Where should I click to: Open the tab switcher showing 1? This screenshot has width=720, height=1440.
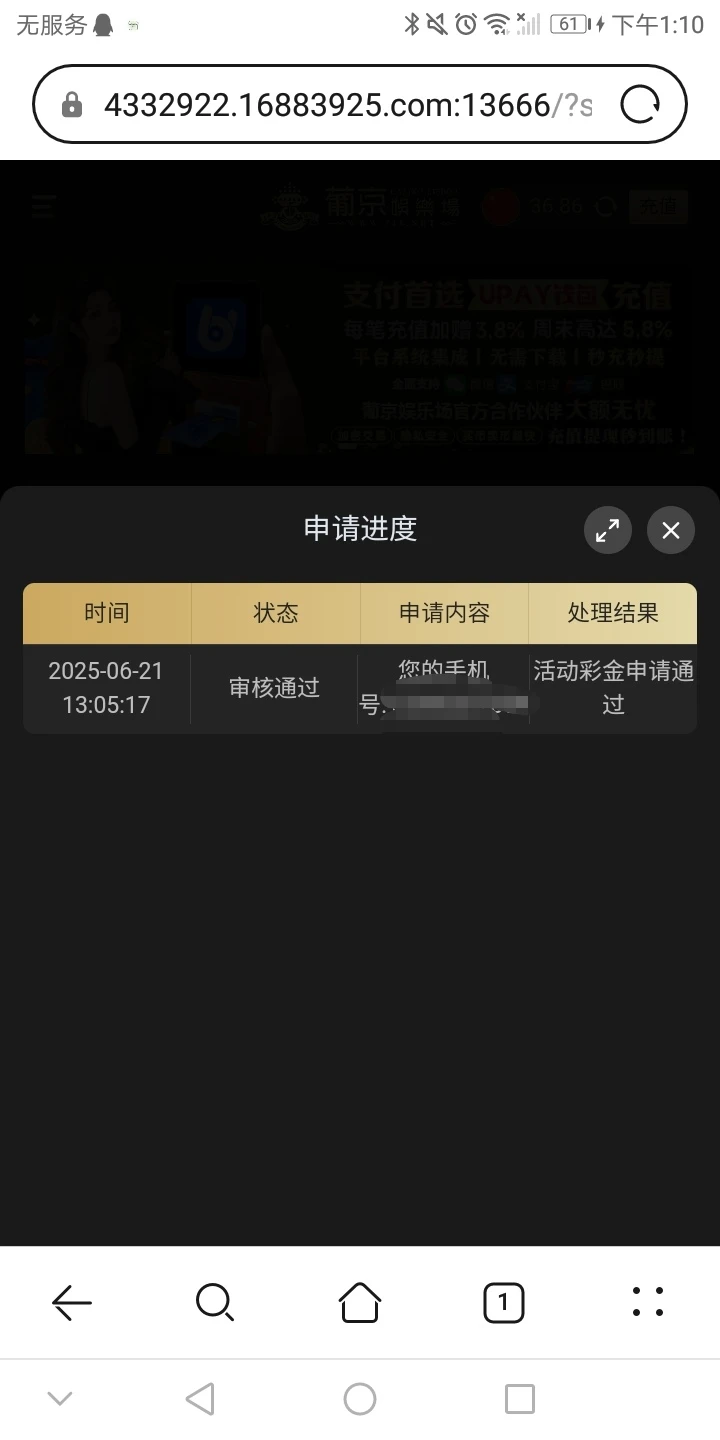(x=503, y=1302)
